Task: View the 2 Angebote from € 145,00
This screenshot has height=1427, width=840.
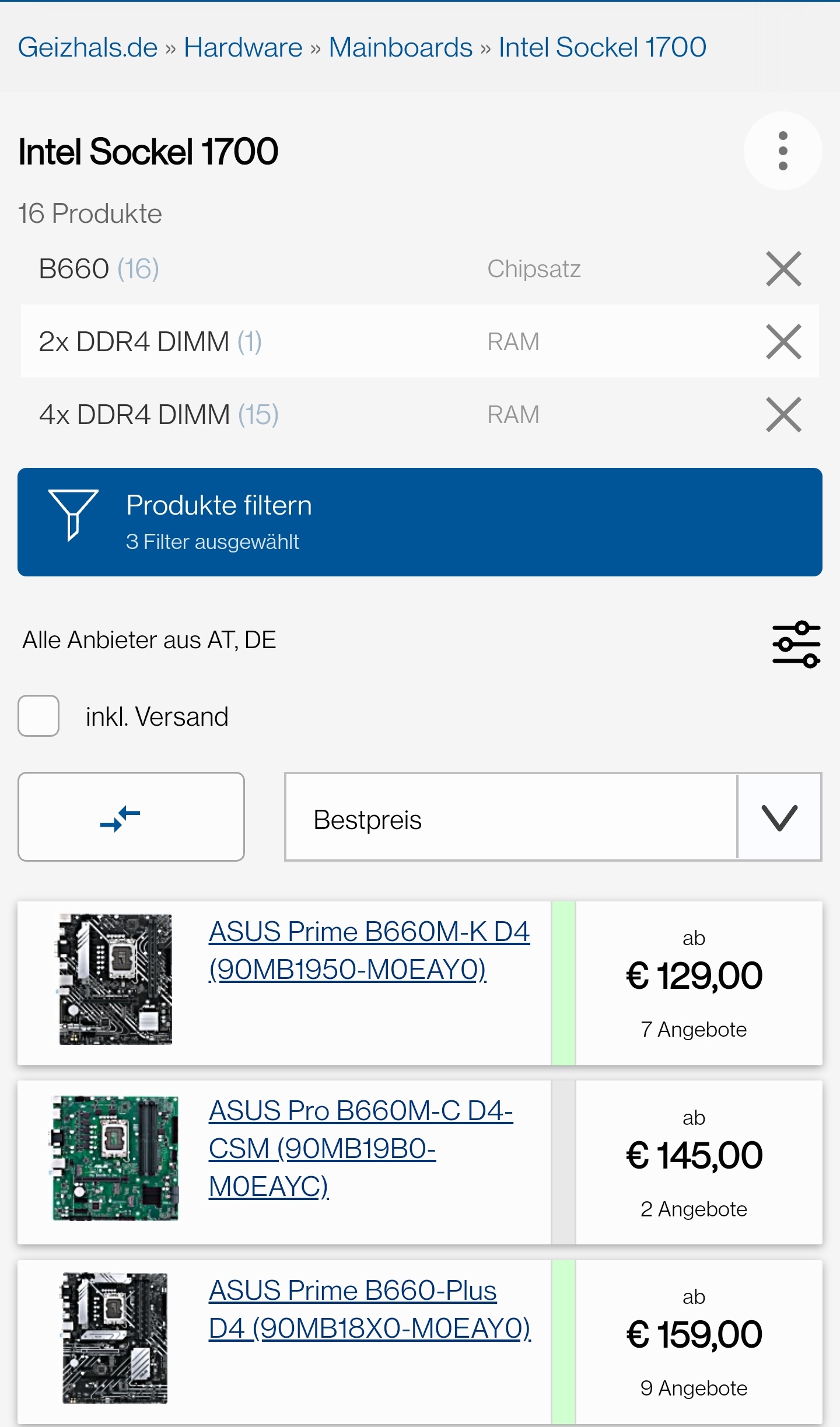Action: pyautogui.click(x=694, y=1209)
